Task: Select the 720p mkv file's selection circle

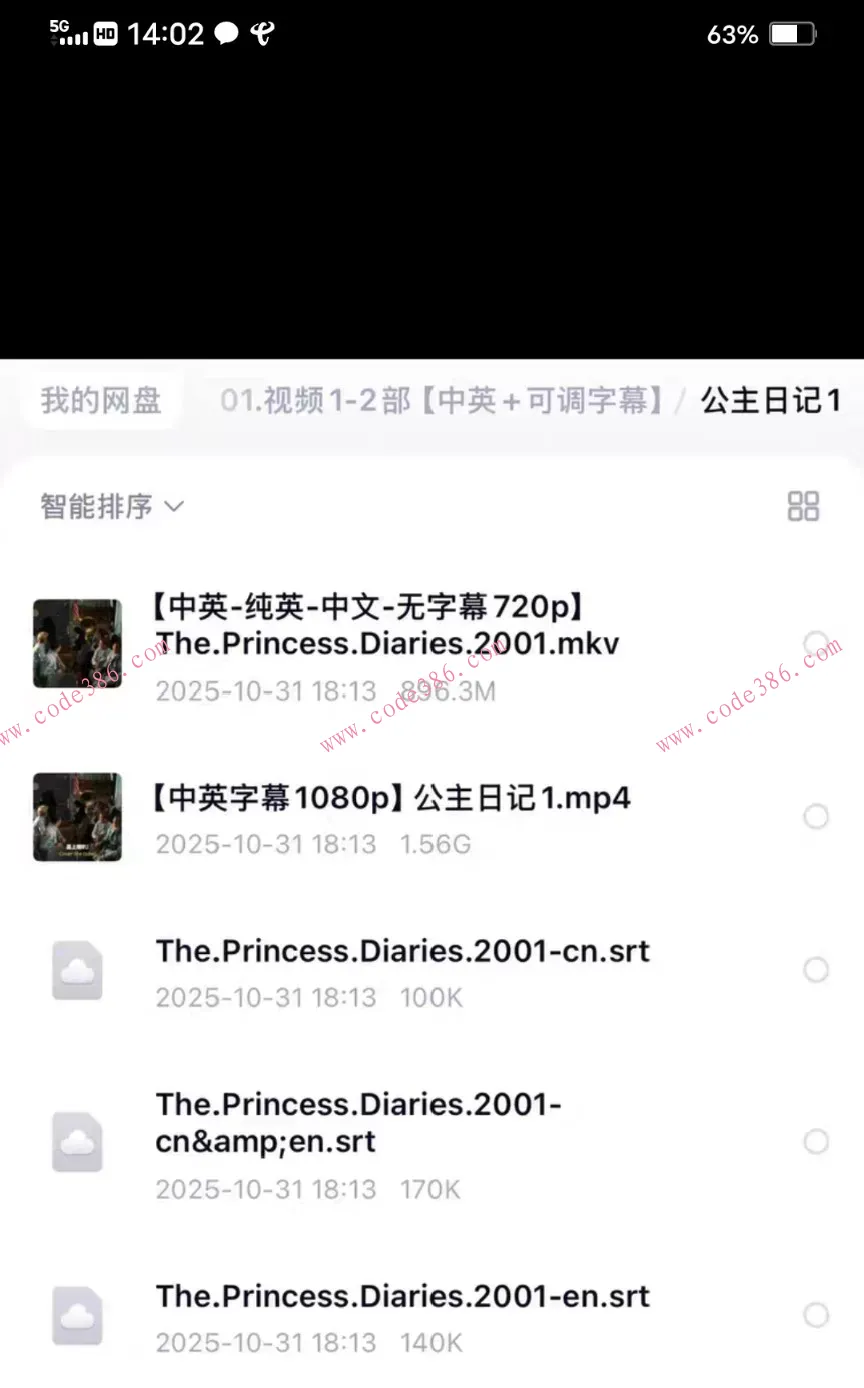Action: click(x=816, y=642)
